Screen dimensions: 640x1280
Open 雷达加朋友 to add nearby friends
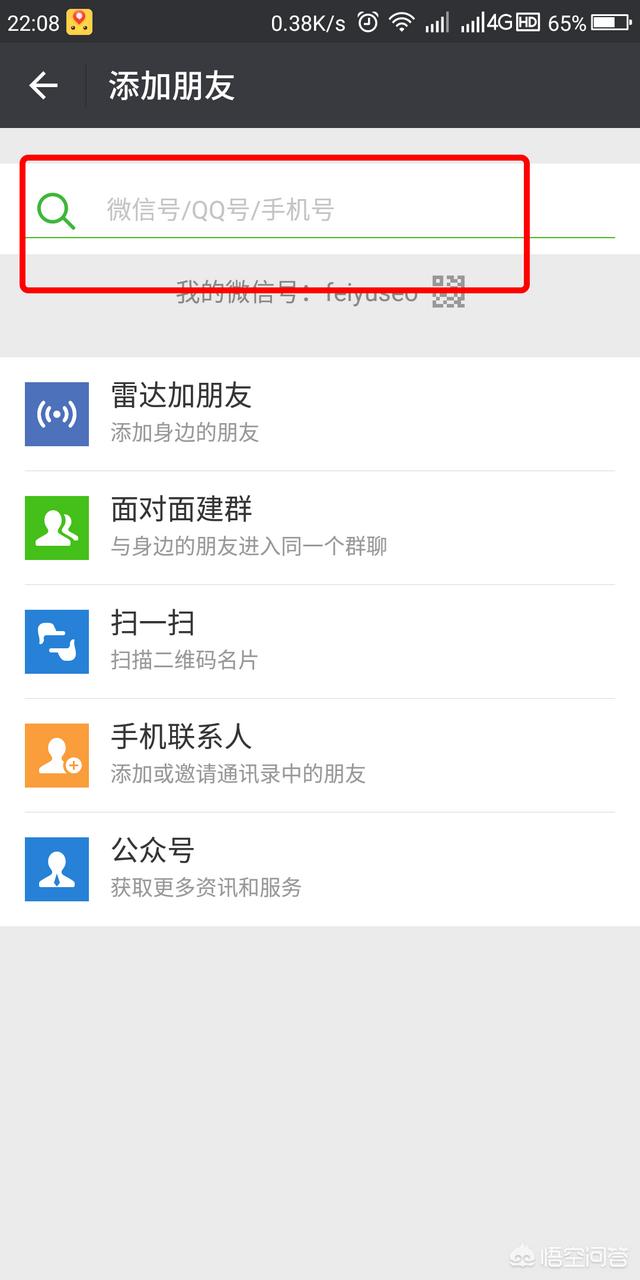click(x=320, y=414)
